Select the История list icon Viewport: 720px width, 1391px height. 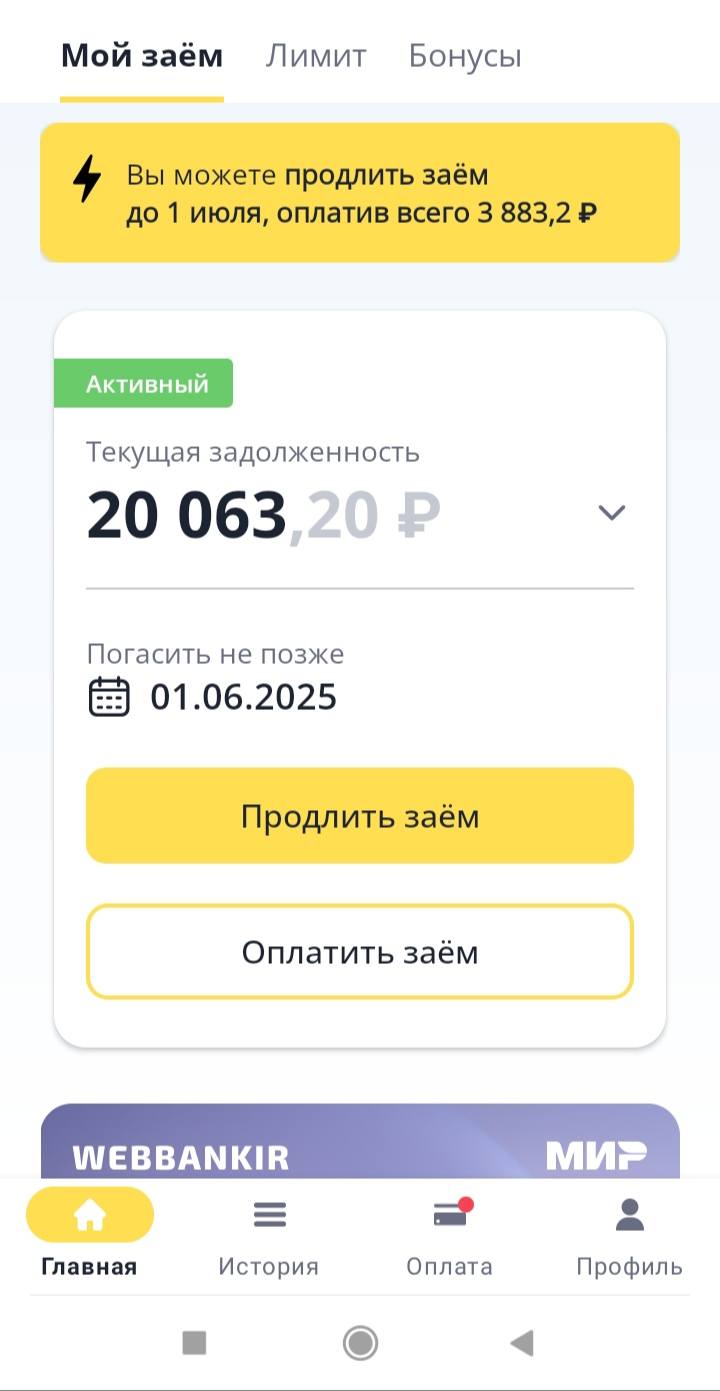(x=269, y=1213)
